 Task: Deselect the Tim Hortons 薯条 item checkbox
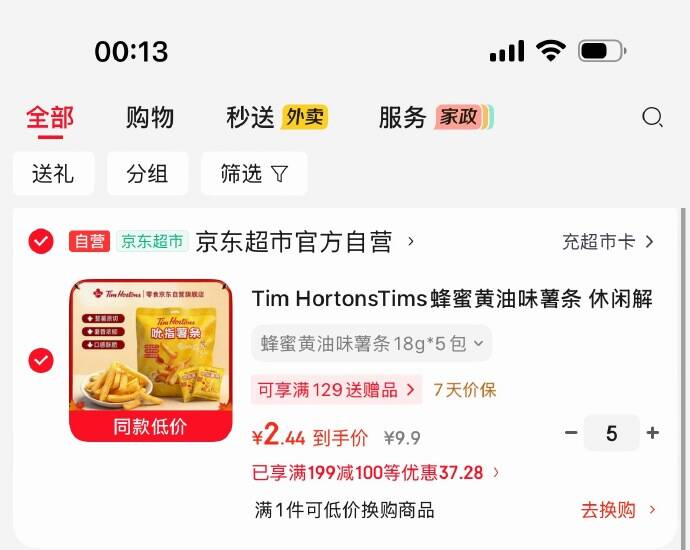(41, 360)
